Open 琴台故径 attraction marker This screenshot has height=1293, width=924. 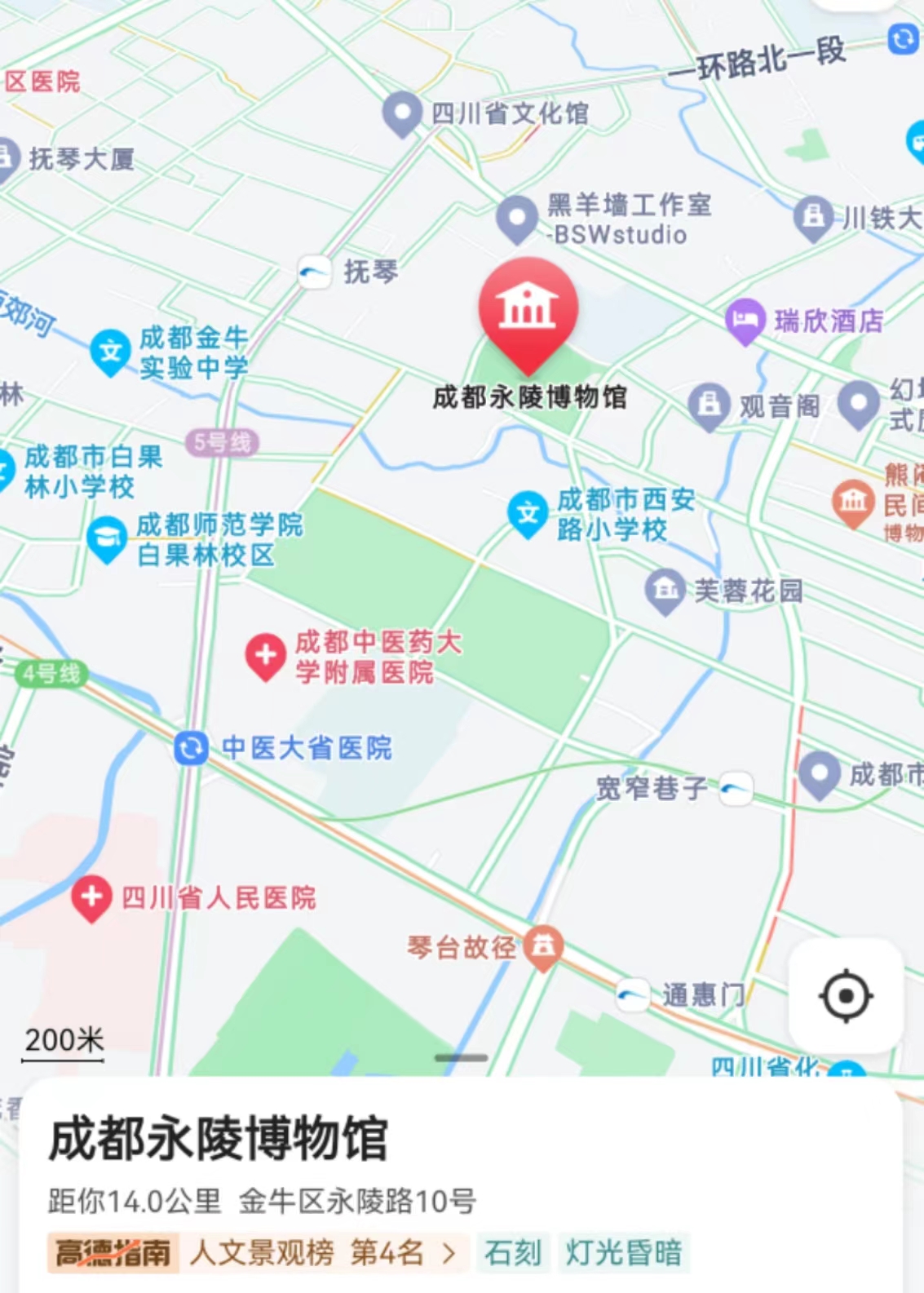(543, 946)
